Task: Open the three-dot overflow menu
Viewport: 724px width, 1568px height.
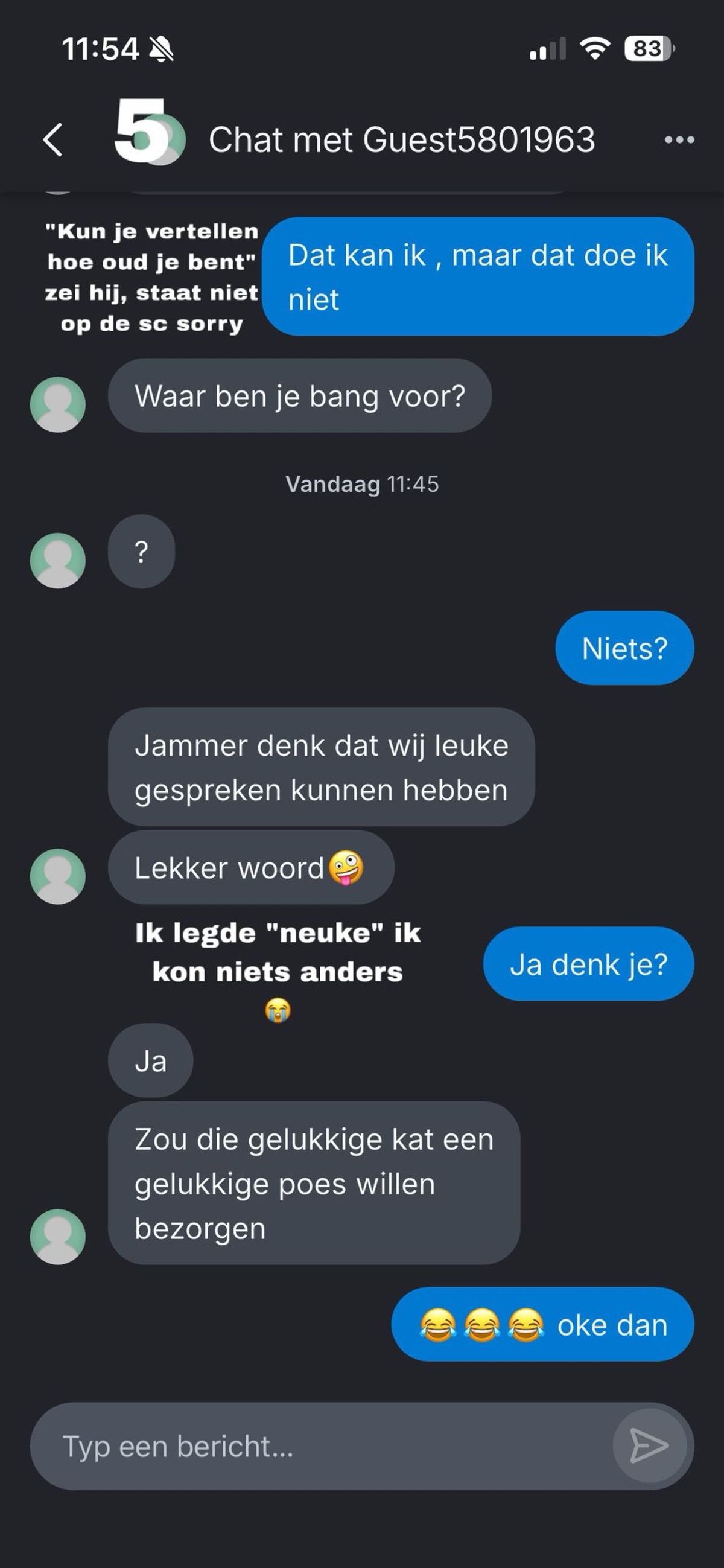Action: tap(679, 140)
